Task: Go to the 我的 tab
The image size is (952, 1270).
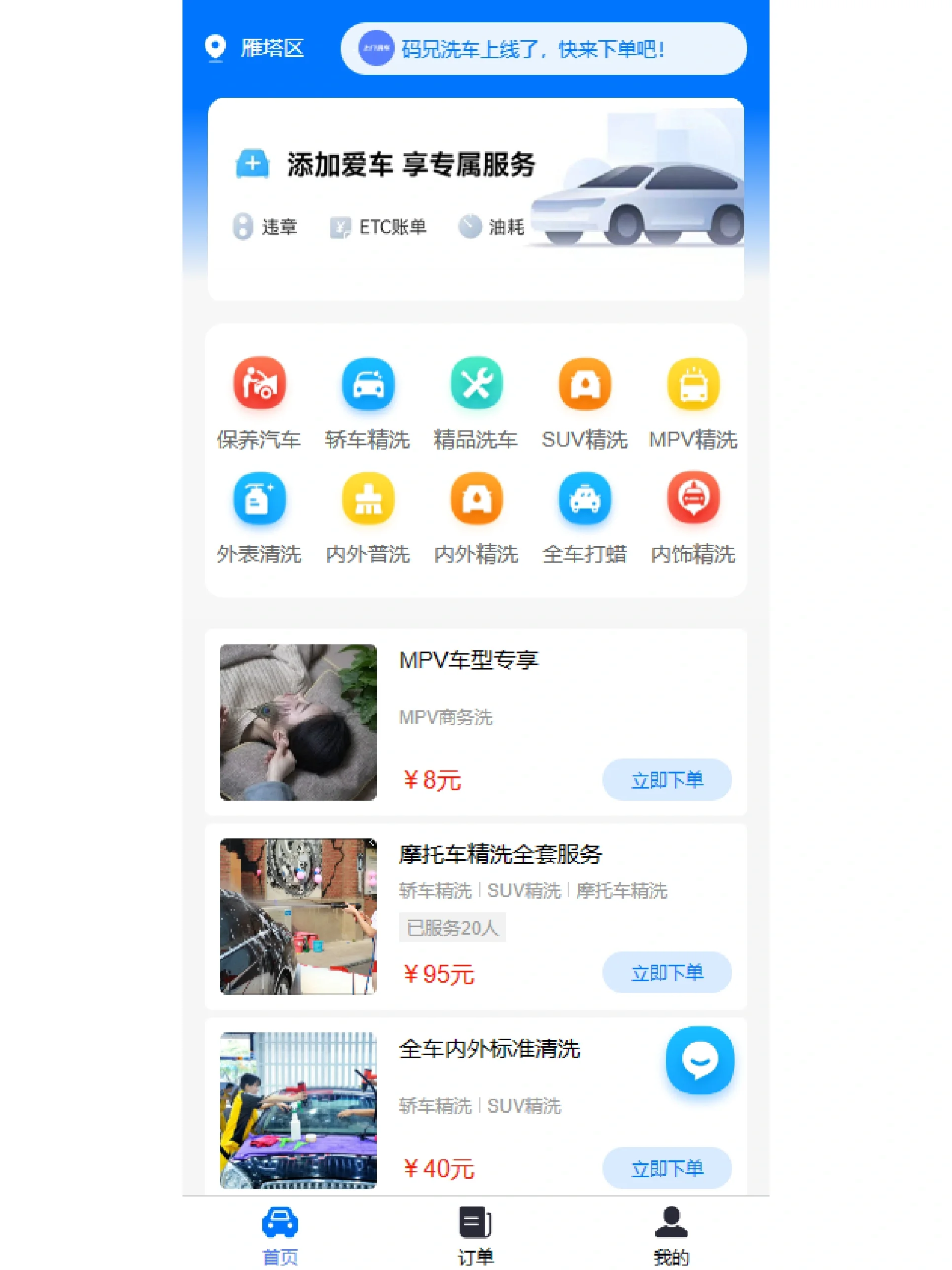Action: 671,1234
